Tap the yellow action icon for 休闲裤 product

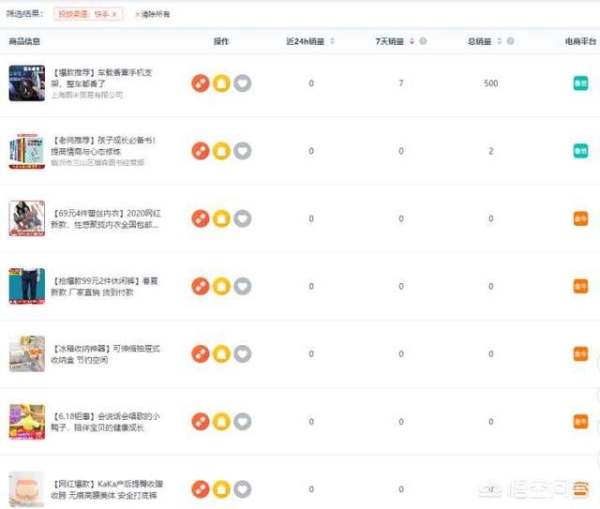[221, 286]
